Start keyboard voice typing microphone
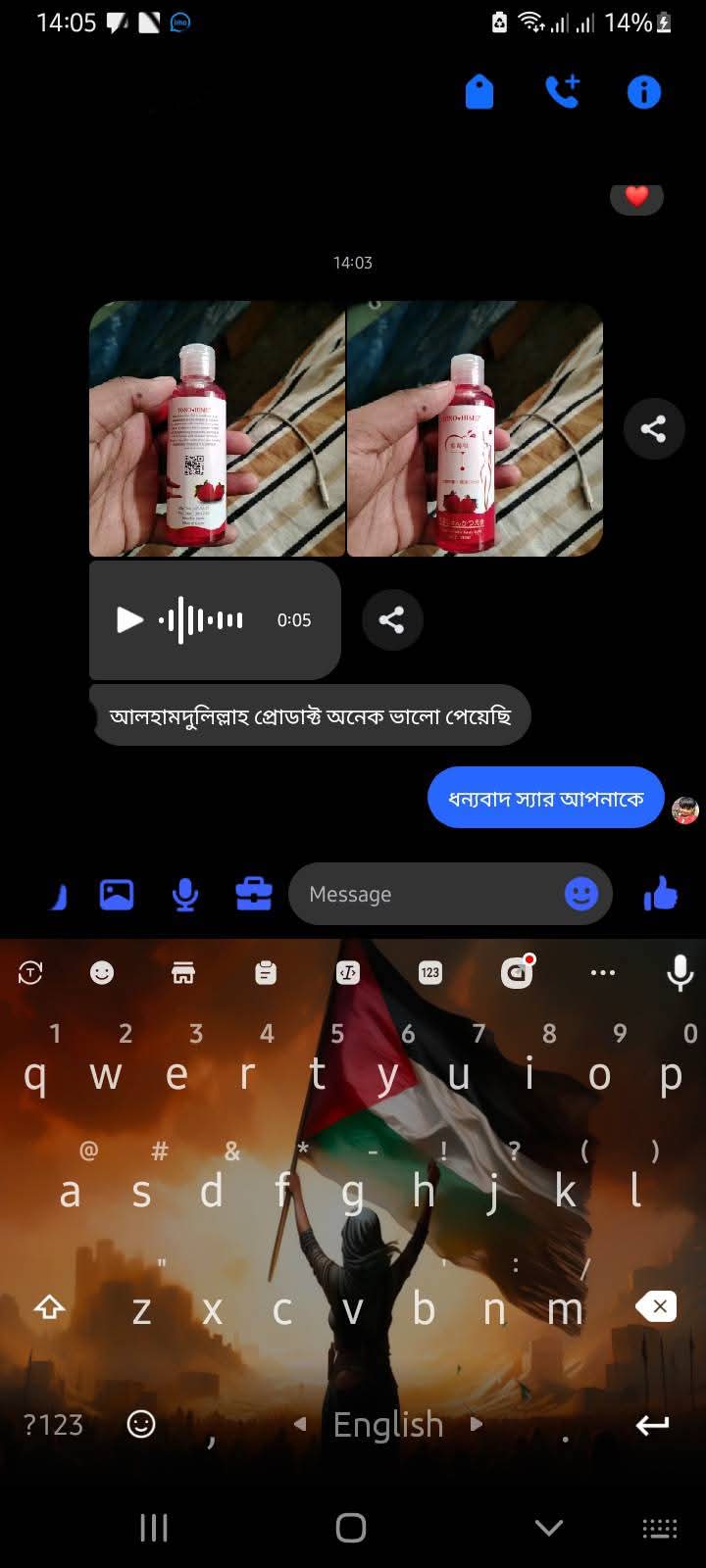This screenshot has height=1568, width=706. [680, 972]
